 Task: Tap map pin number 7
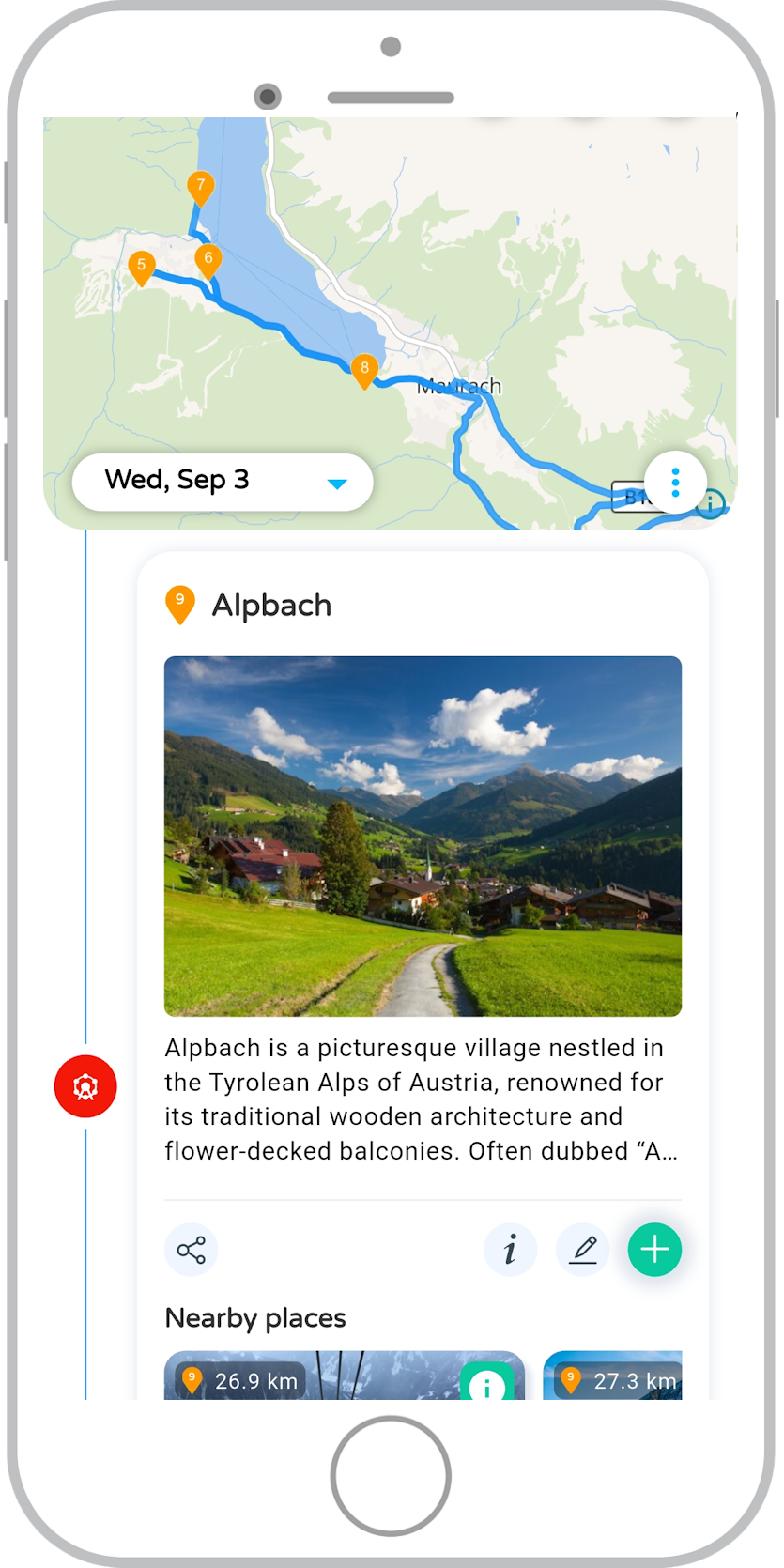[x=200, y=187]
